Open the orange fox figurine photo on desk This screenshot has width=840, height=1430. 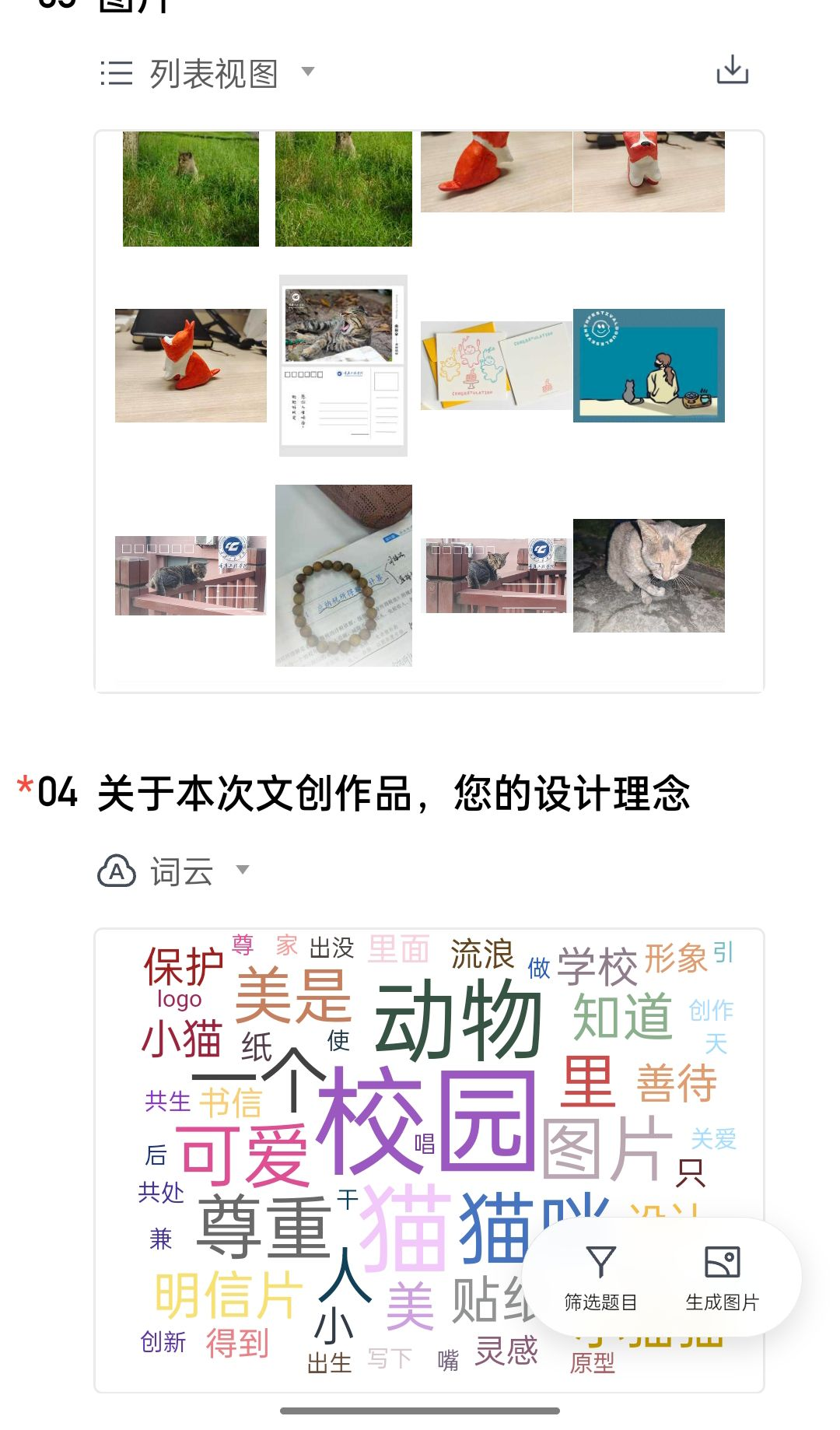(x=191, y=365)
